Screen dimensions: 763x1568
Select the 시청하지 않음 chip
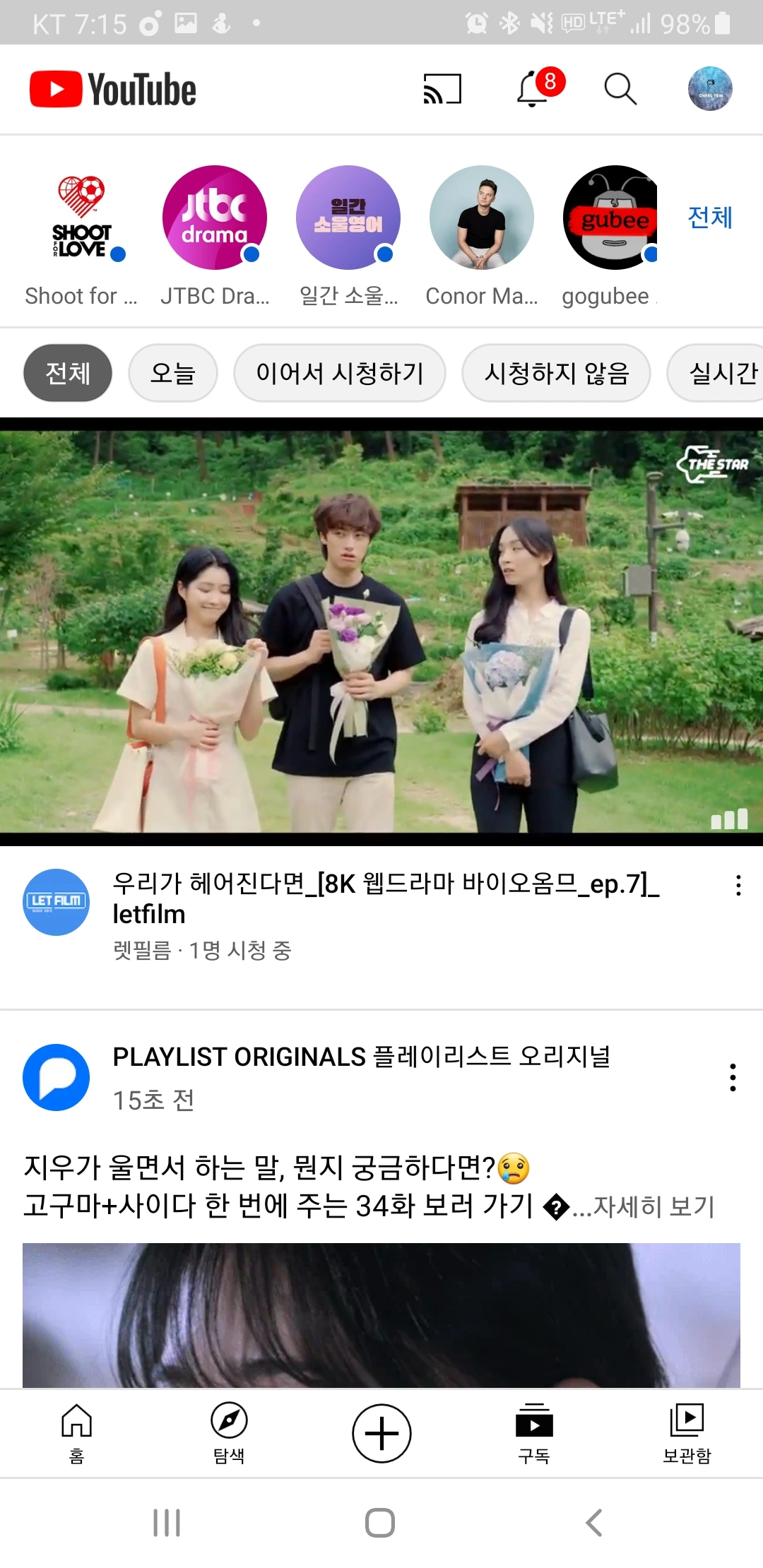click(x=556, y=373)
